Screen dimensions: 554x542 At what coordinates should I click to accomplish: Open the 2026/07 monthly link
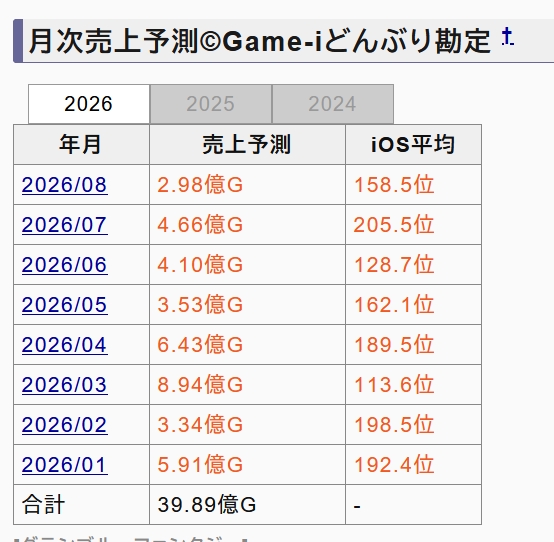coord(64,225)
